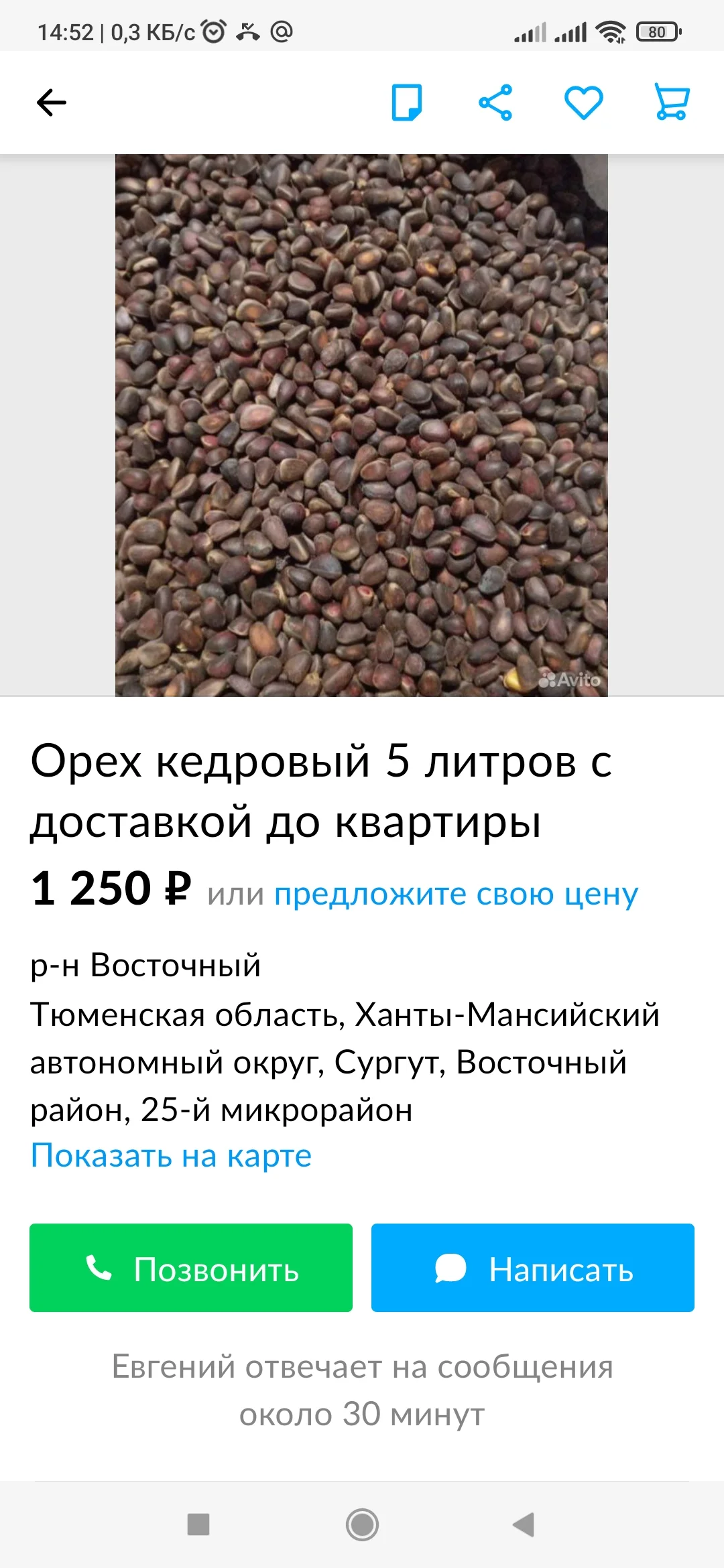724x1568 pixels.
Task: Open Показать на карте link
Action: tap(170, 1155)
